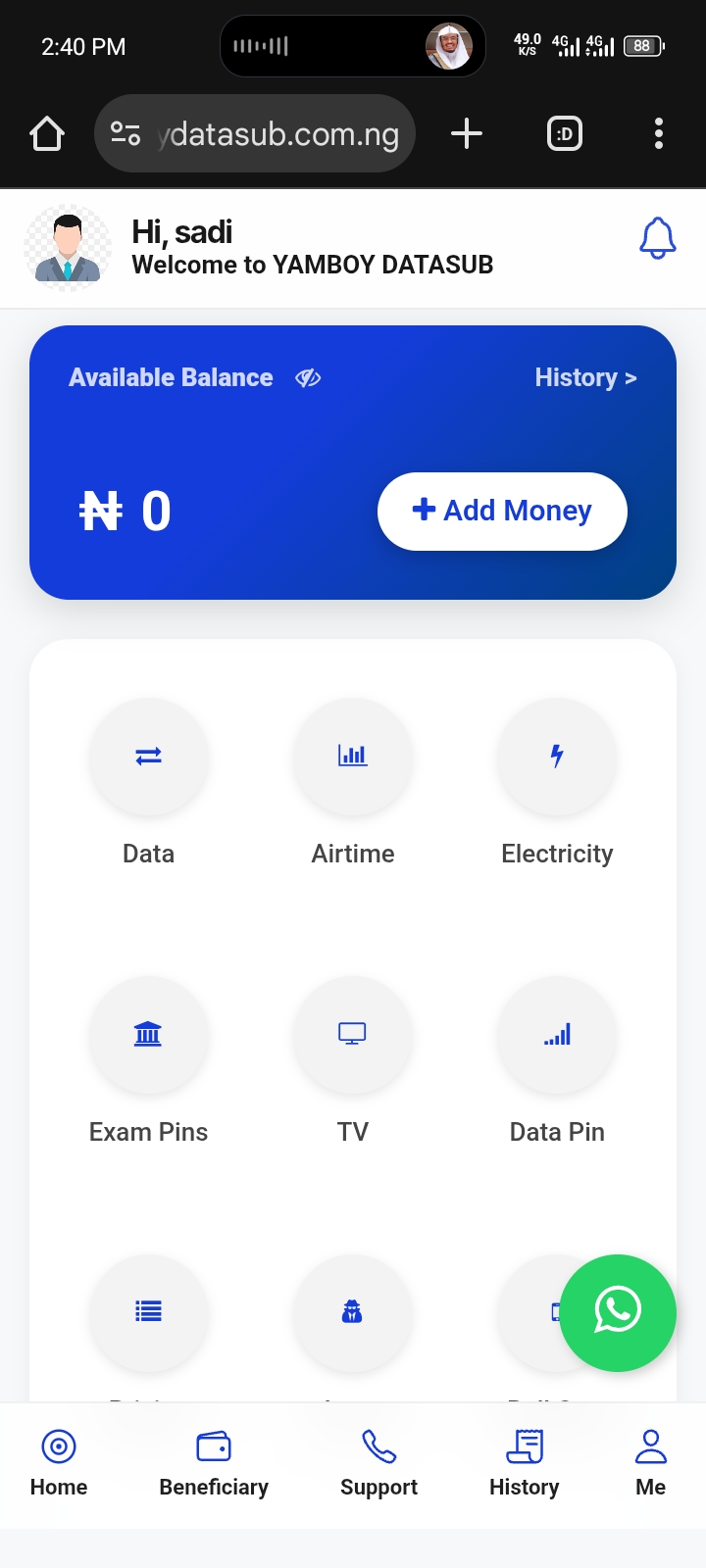Tap the Electricity lightning bolt icon
The width and height of the screenshot is (706, 1568).
pyautogui.click(x=556, y=758)
